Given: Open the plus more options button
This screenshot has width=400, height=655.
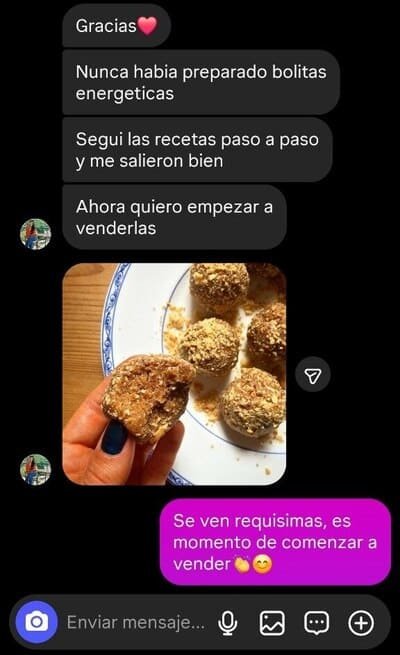Looking at the screenshot, I should (361, 623).
